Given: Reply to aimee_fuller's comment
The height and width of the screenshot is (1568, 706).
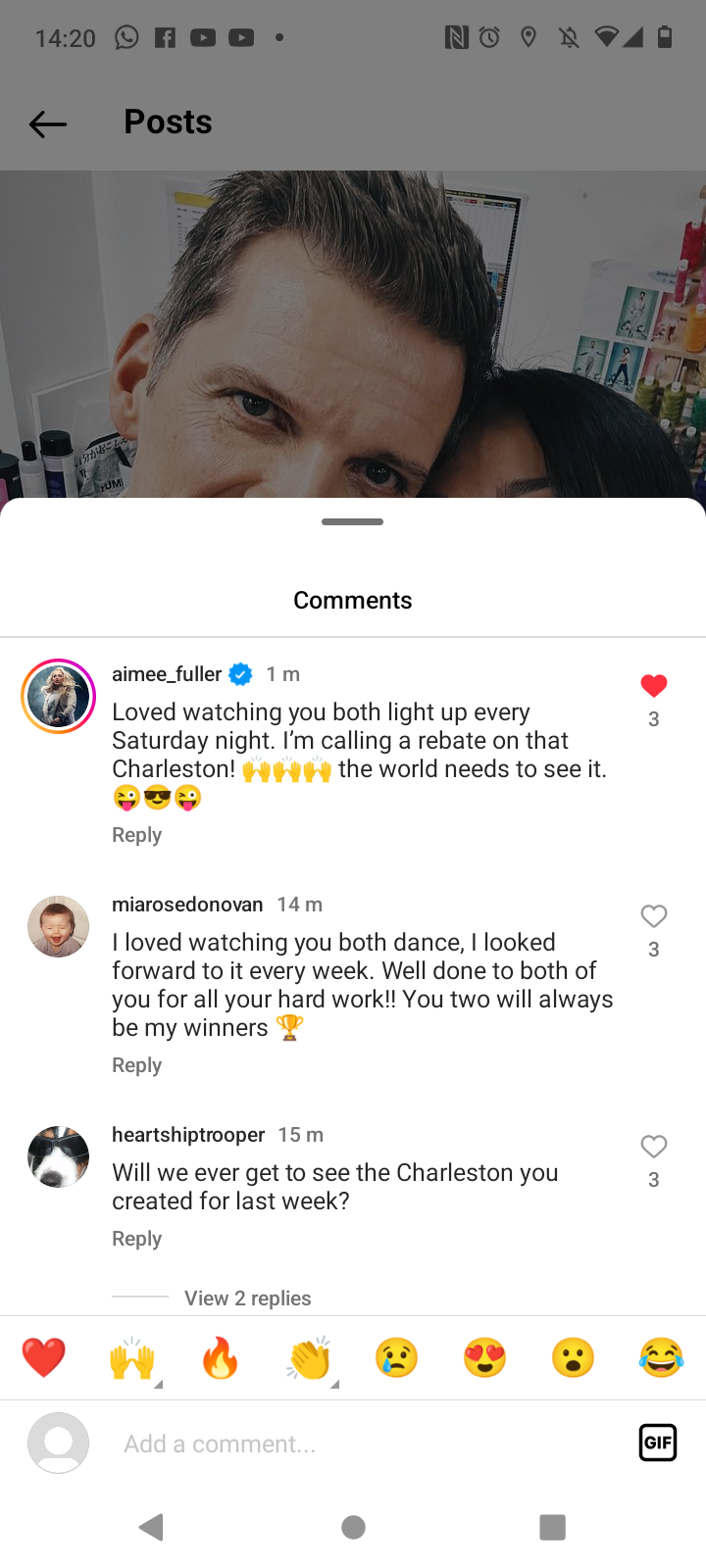Looking at the screenshot, I should coord(136,835).
